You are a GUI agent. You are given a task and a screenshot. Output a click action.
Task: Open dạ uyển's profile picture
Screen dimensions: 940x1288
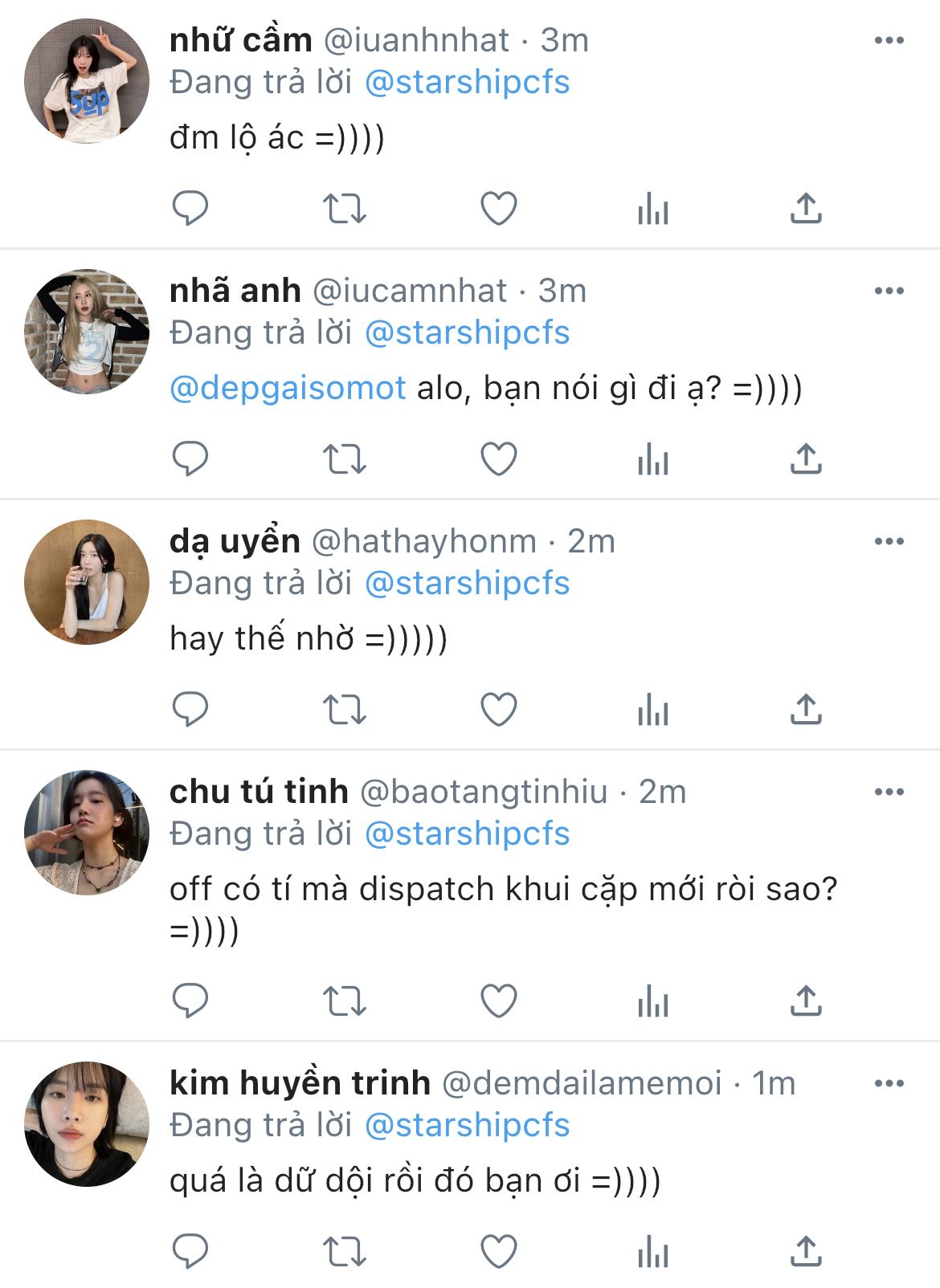(87, 582)
